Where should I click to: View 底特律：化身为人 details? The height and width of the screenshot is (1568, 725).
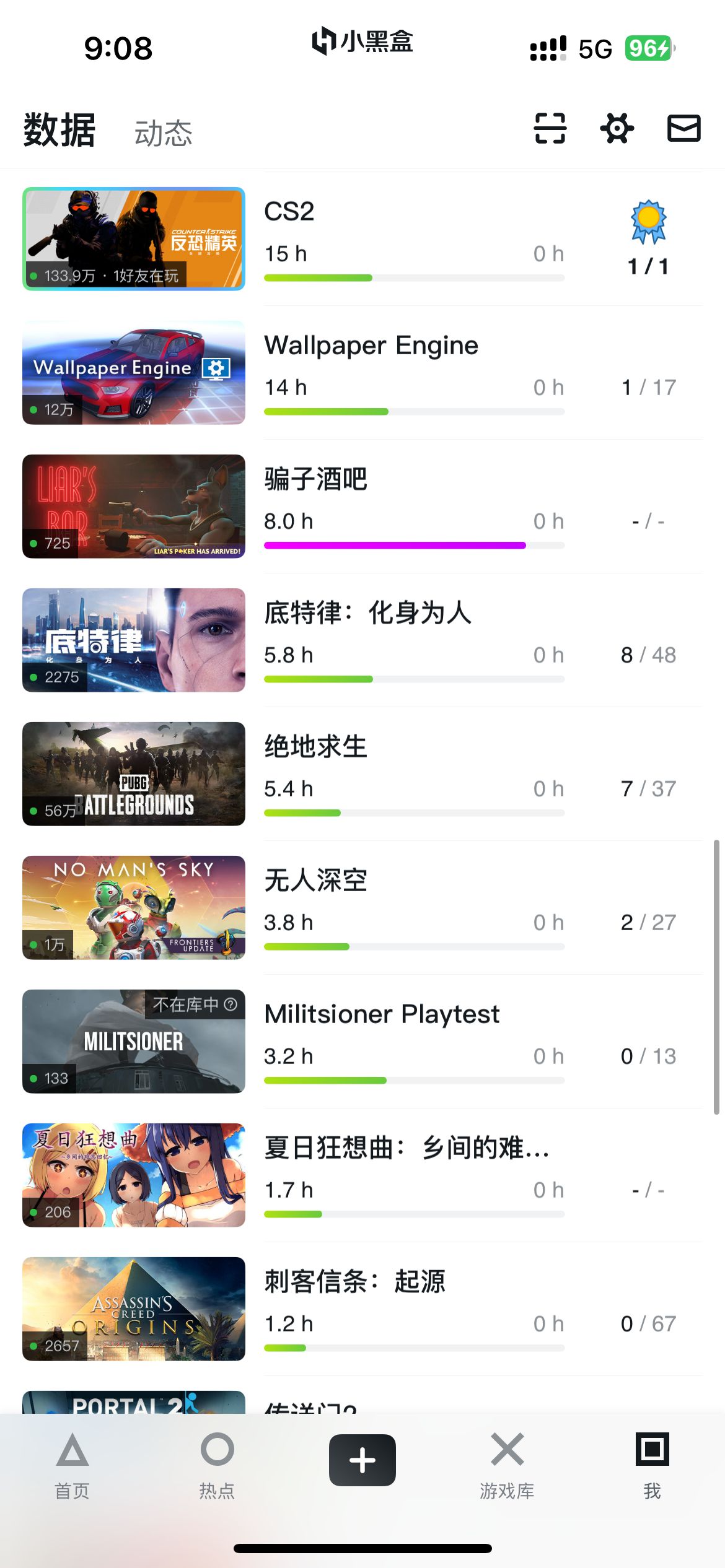414,640
